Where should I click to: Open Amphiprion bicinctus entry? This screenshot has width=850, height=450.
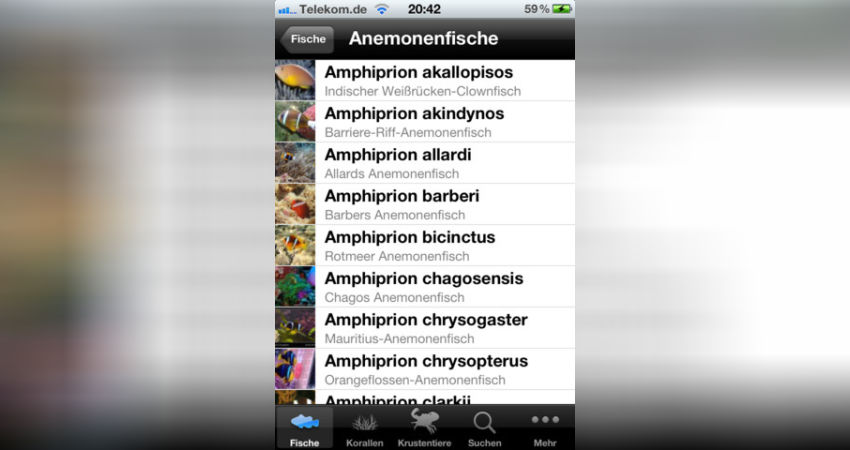click(425, 245)
